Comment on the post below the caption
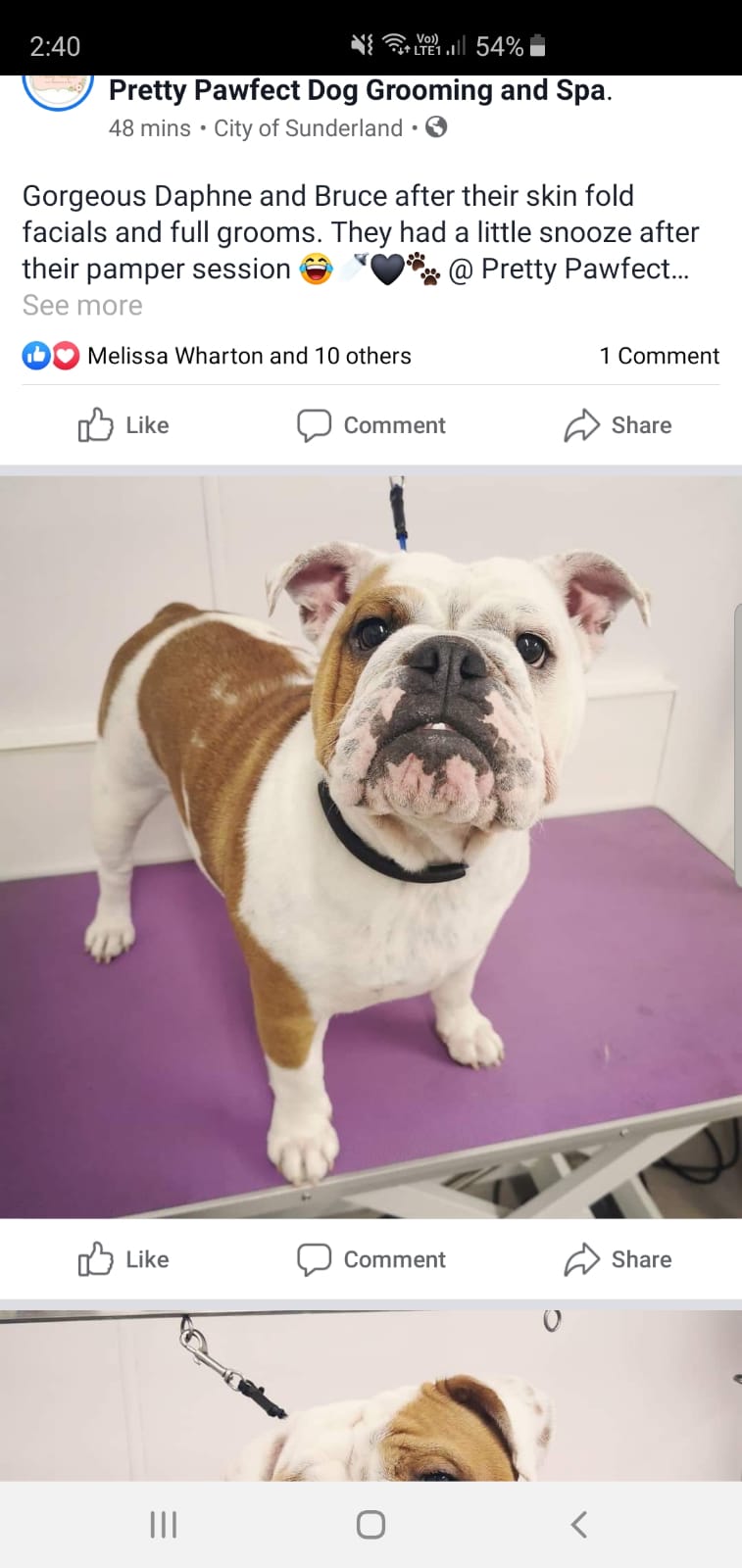This screenshot has width=742, height=1568. (371, 425)
